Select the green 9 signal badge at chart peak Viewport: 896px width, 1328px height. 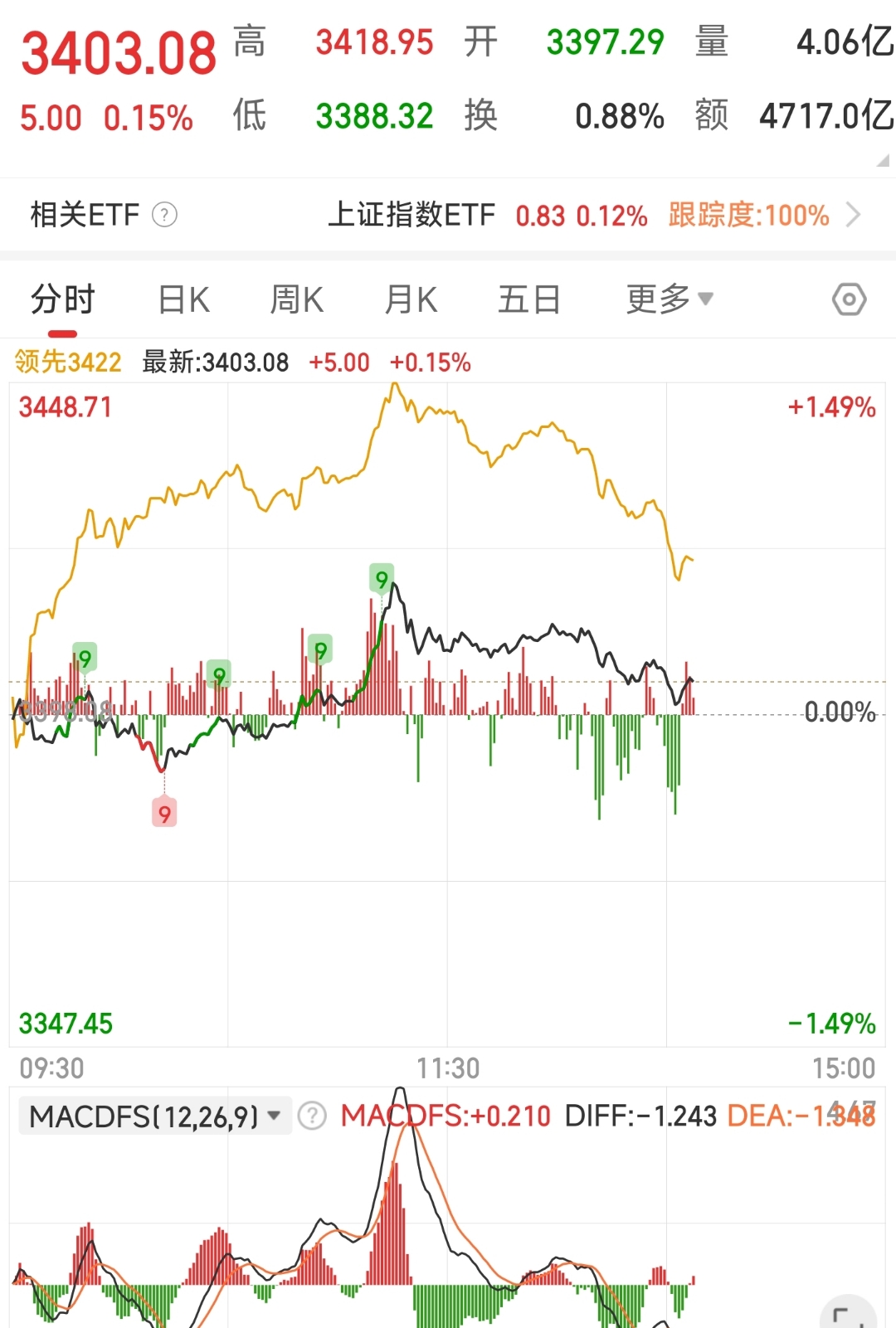point(382,579)
